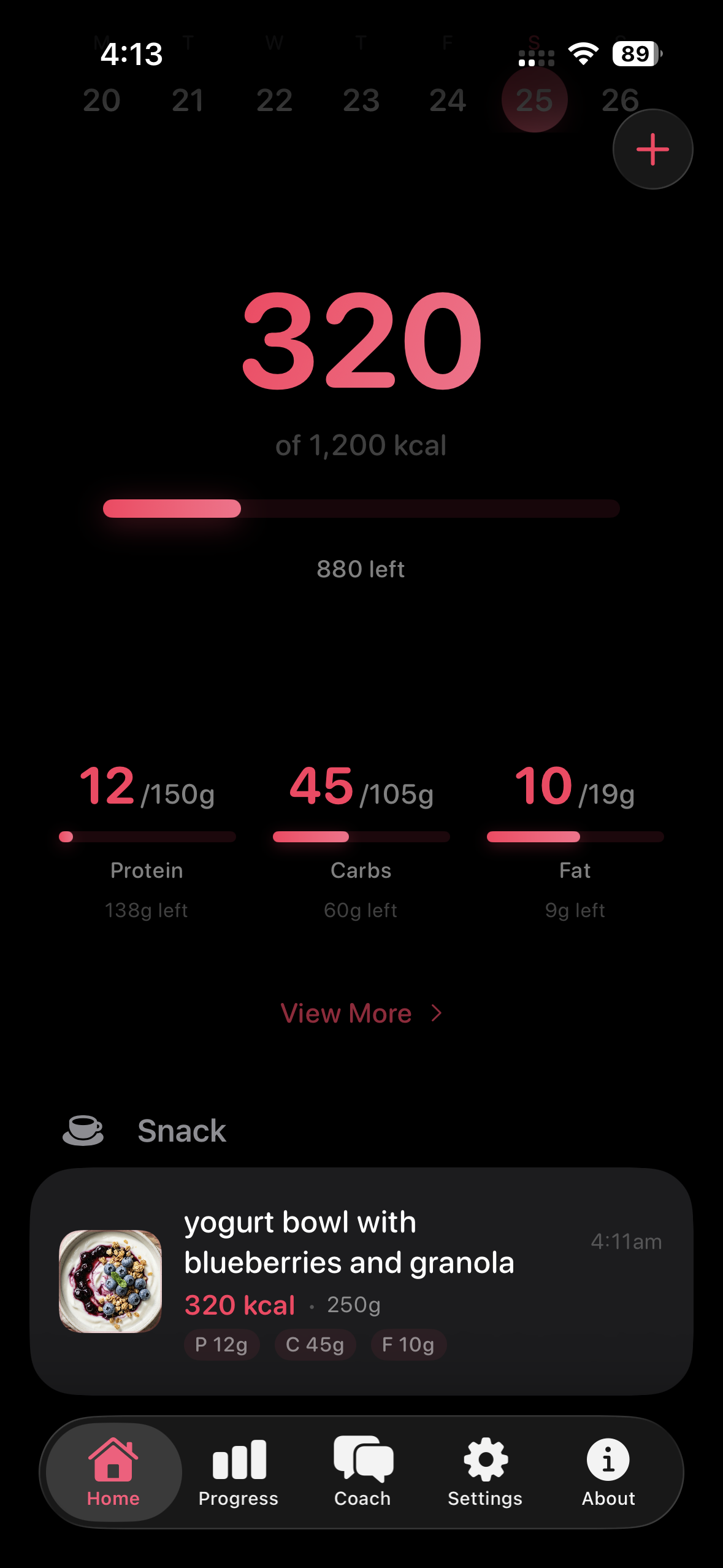Open the Settings tab
The height and width of the screenshot is (1568, 723).
pos(485,1472)
